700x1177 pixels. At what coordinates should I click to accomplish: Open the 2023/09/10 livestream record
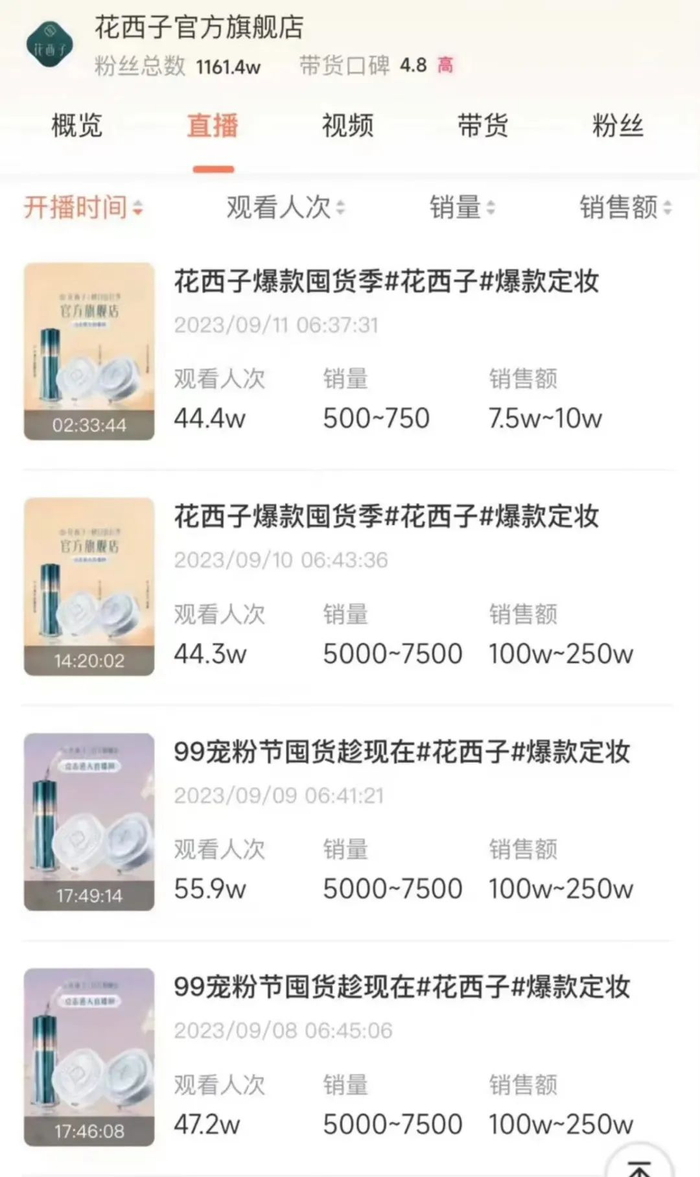pyautogui.click(x=386, y=517)
